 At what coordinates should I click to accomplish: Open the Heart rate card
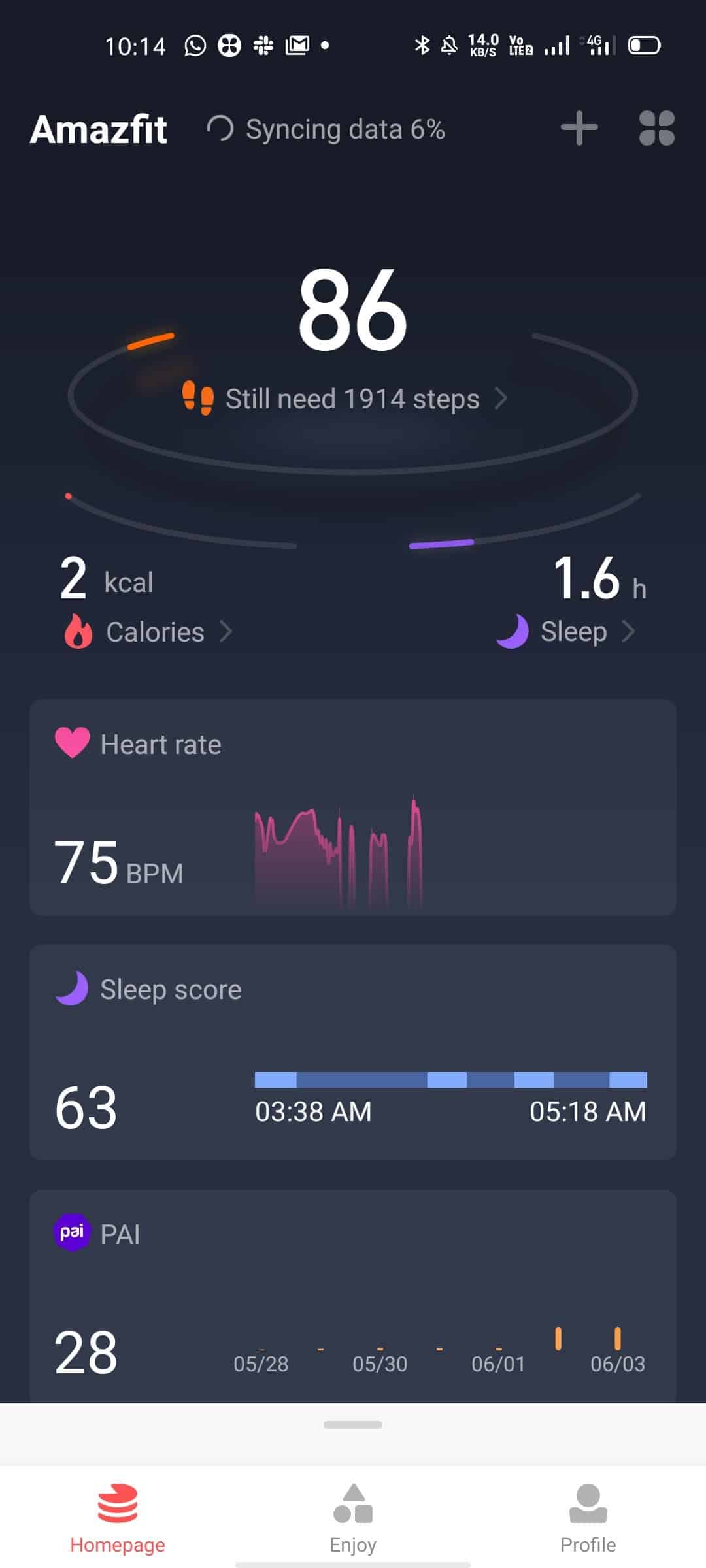pos(353,808)
